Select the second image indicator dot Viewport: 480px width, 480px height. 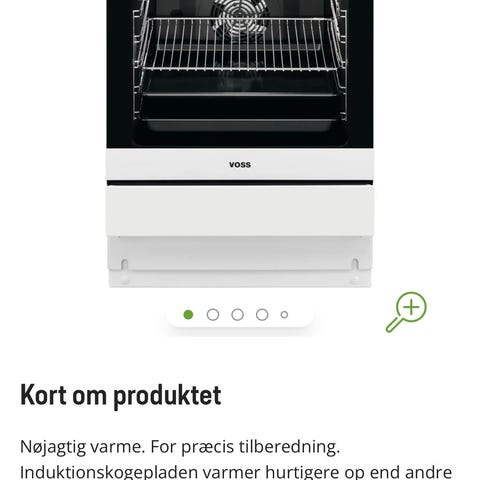[213, 315]
